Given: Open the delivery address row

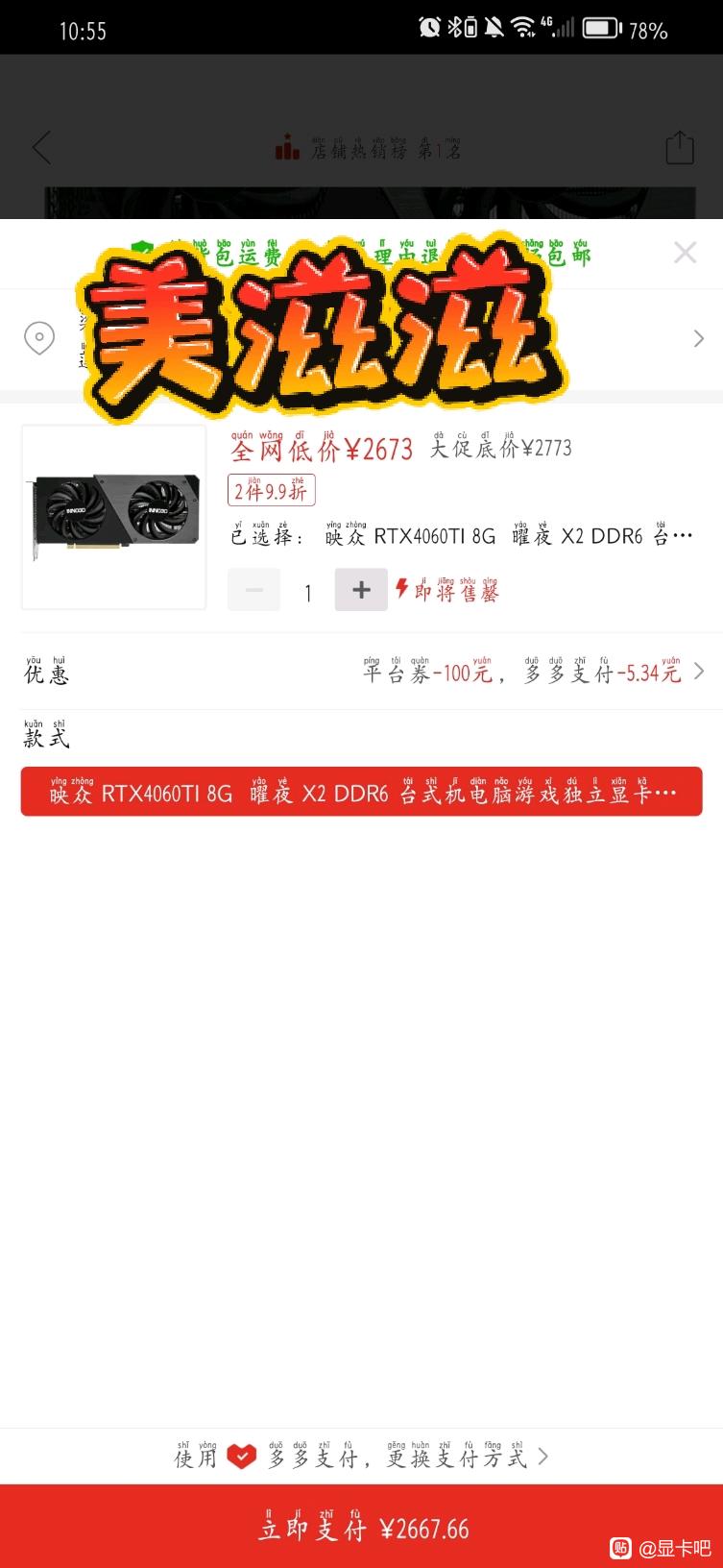Looking at the screenshot, I should tap(361, 338).
